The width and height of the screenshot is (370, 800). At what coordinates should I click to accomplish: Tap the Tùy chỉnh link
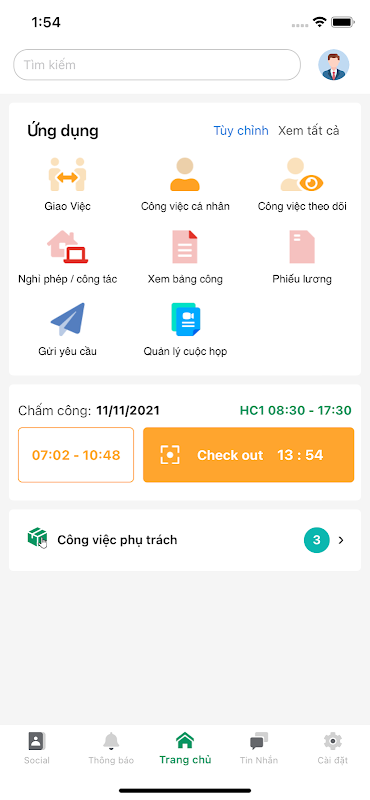241,131
